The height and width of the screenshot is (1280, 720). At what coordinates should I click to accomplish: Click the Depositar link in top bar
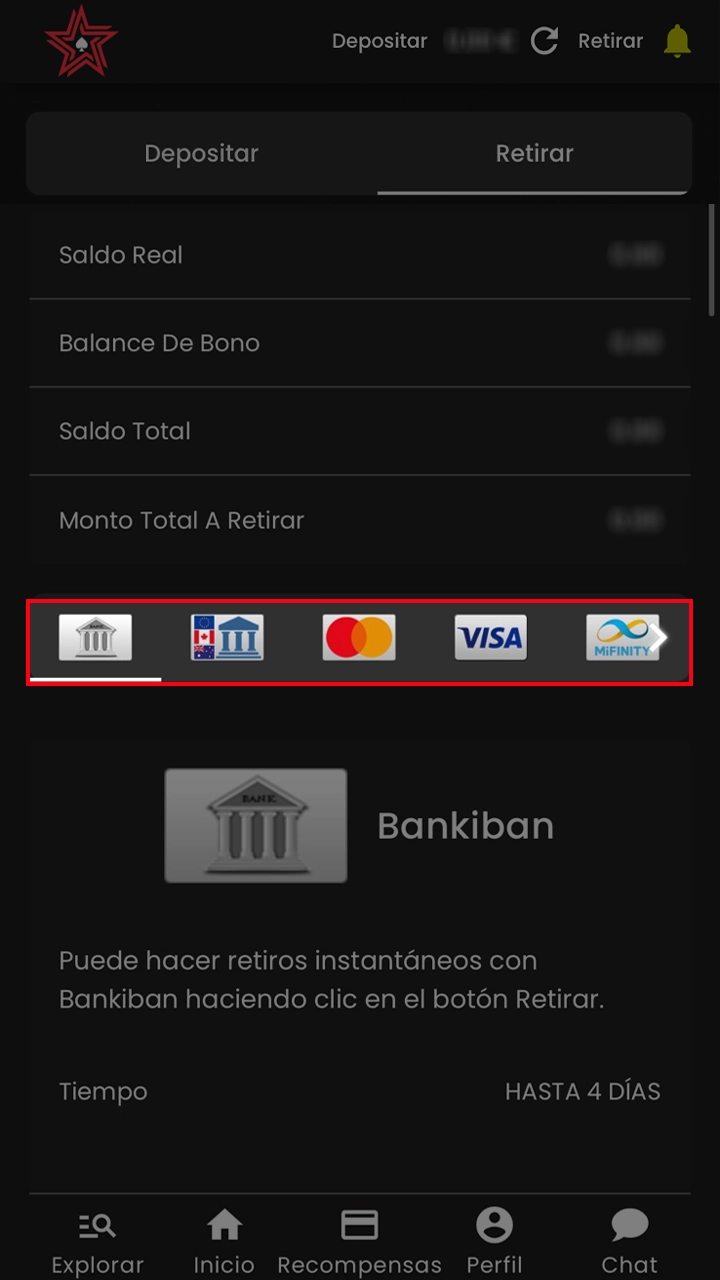[379, 41]
